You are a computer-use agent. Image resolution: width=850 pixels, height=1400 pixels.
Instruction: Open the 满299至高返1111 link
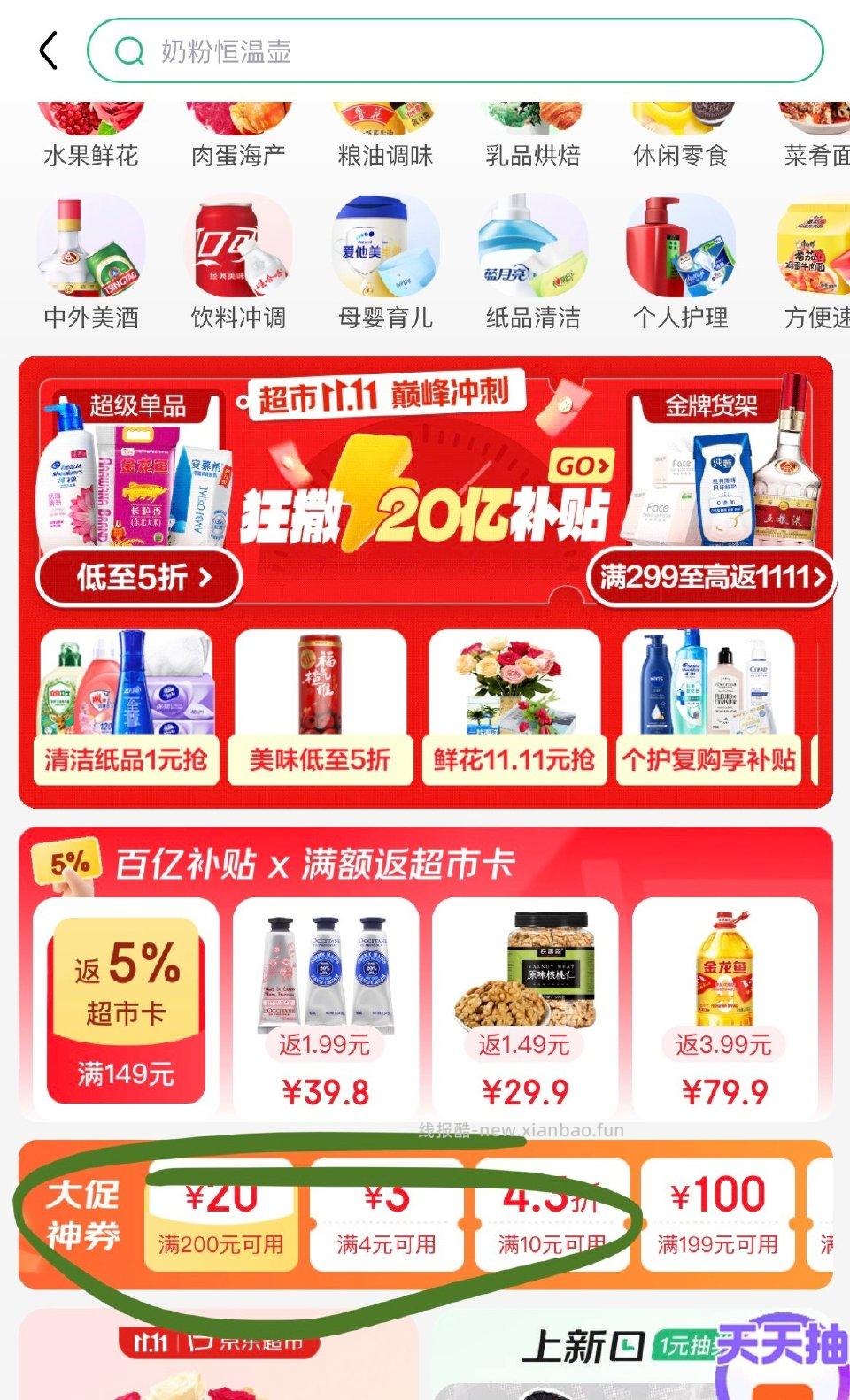click(x=708, y=577)
